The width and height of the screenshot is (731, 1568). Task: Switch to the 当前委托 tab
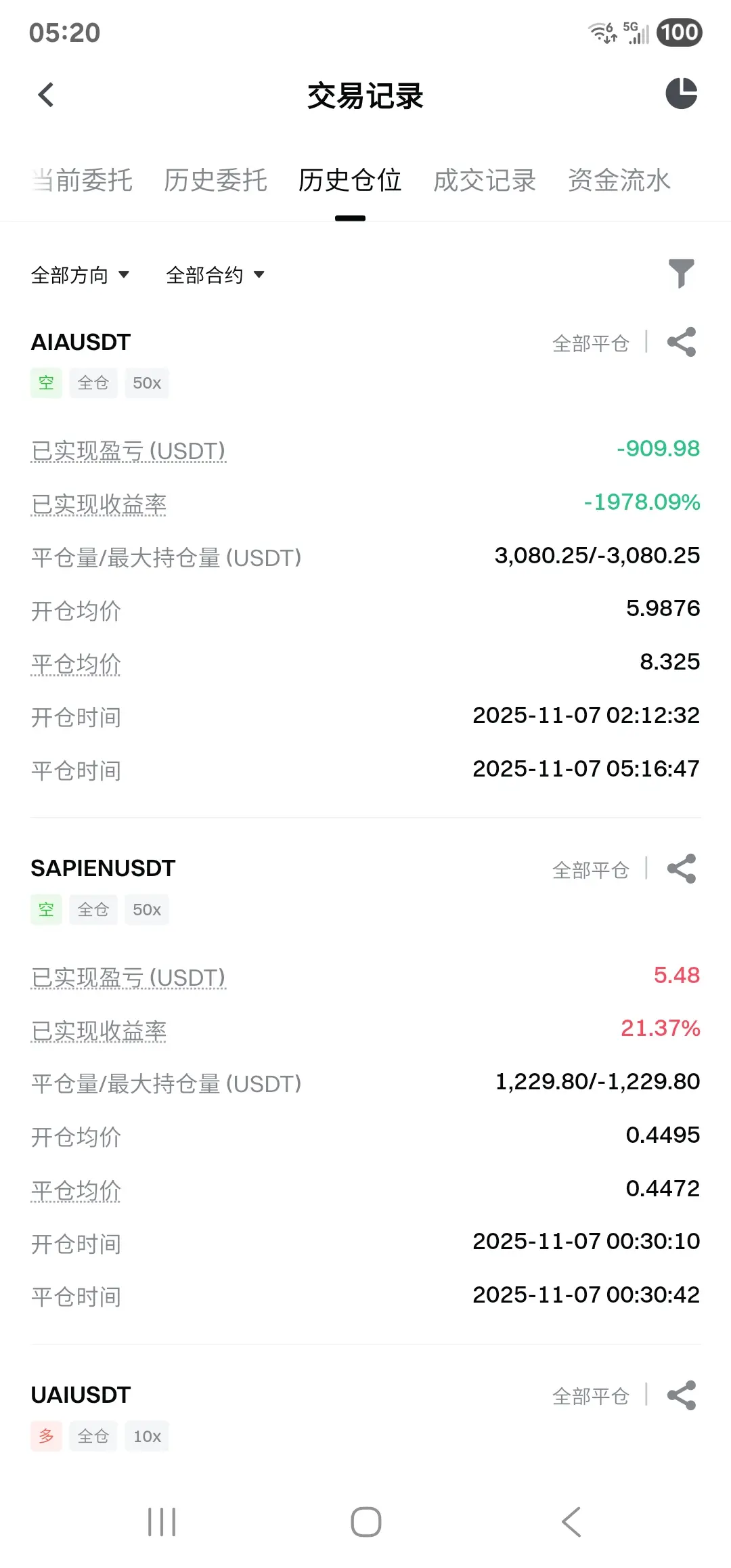[82, 180]
